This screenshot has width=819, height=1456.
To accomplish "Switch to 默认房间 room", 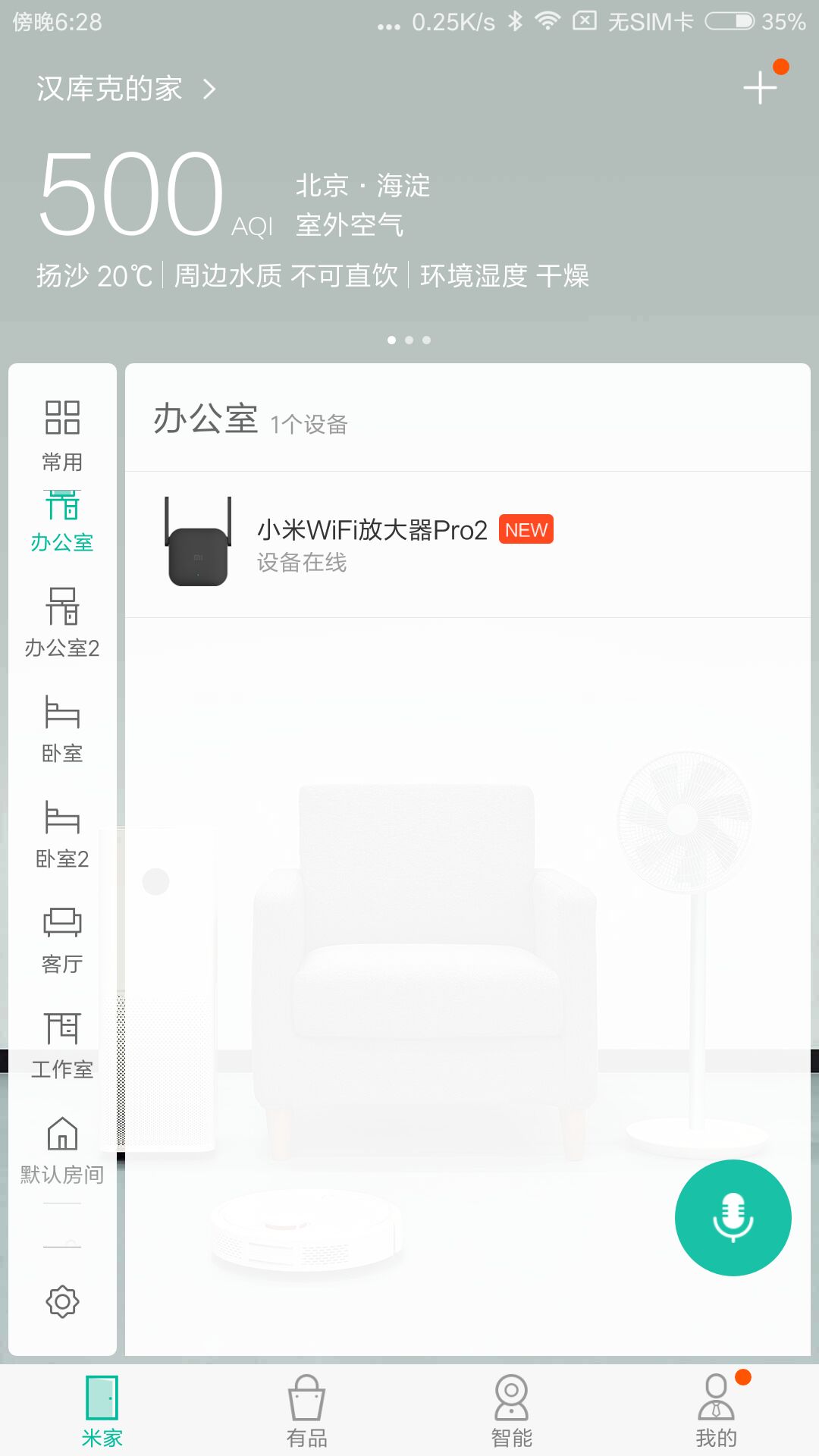I will click(x=62, y=1150).
